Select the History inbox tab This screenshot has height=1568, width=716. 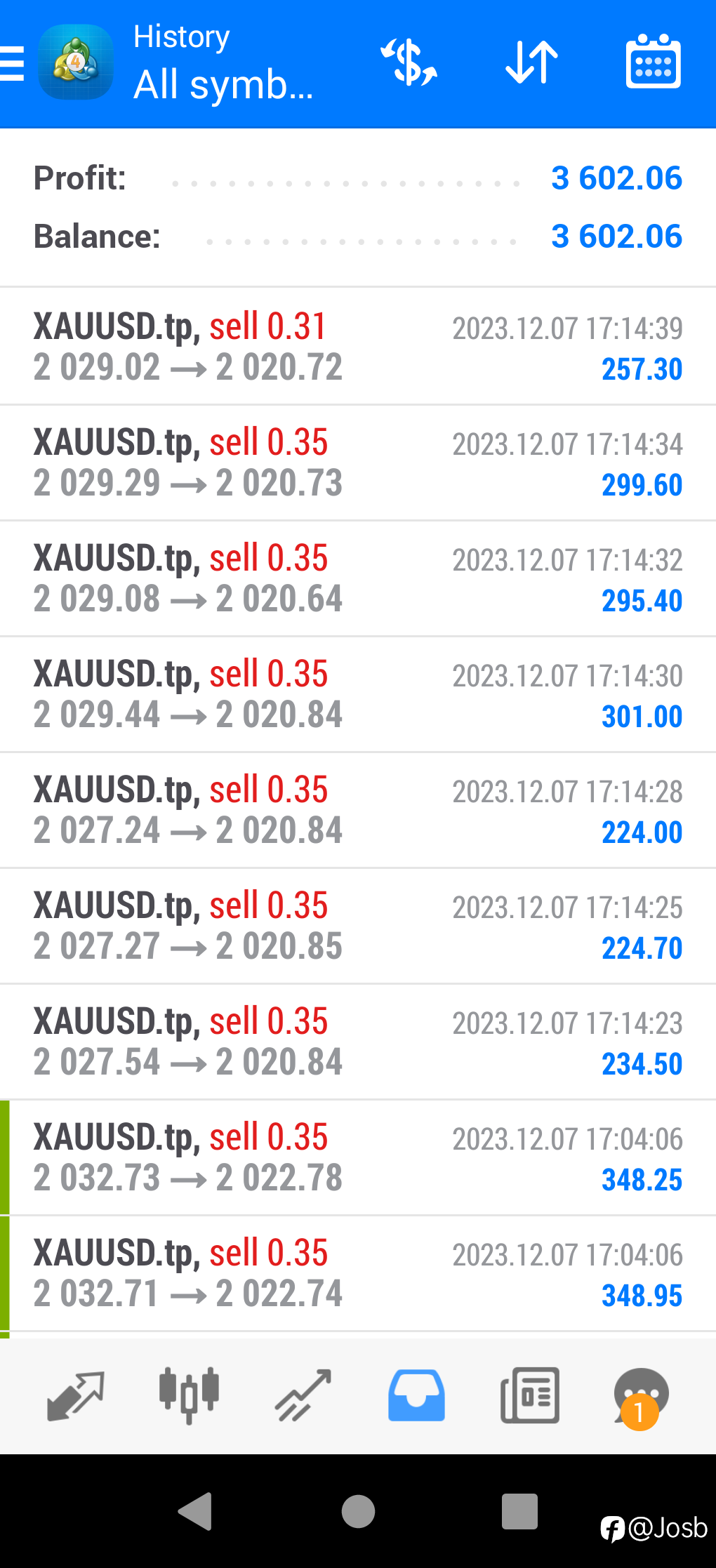pos(416,1396)
